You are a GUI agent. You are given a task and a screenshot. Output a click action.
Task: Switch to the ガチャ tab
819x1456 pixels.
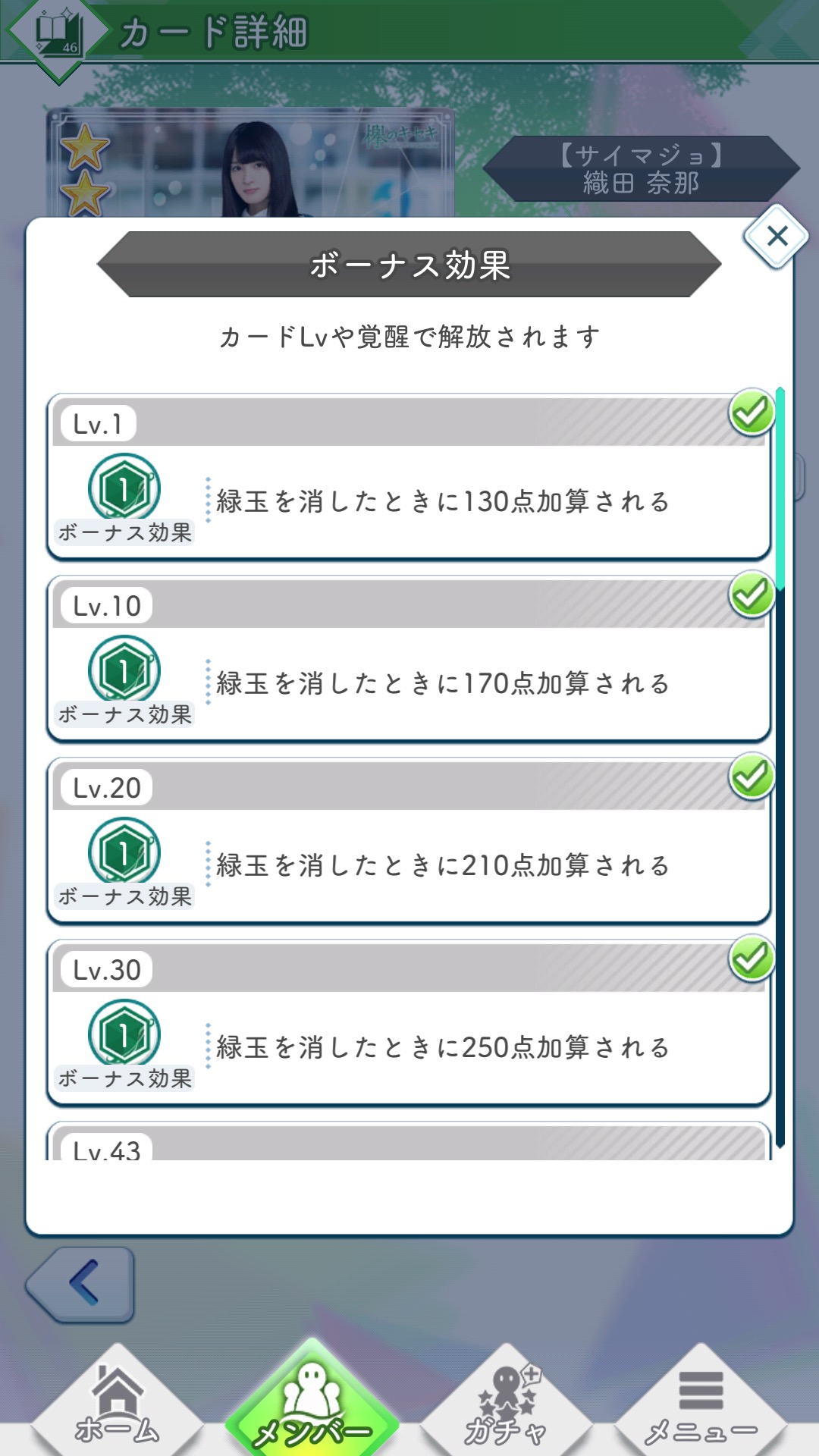click(506, 1407)
